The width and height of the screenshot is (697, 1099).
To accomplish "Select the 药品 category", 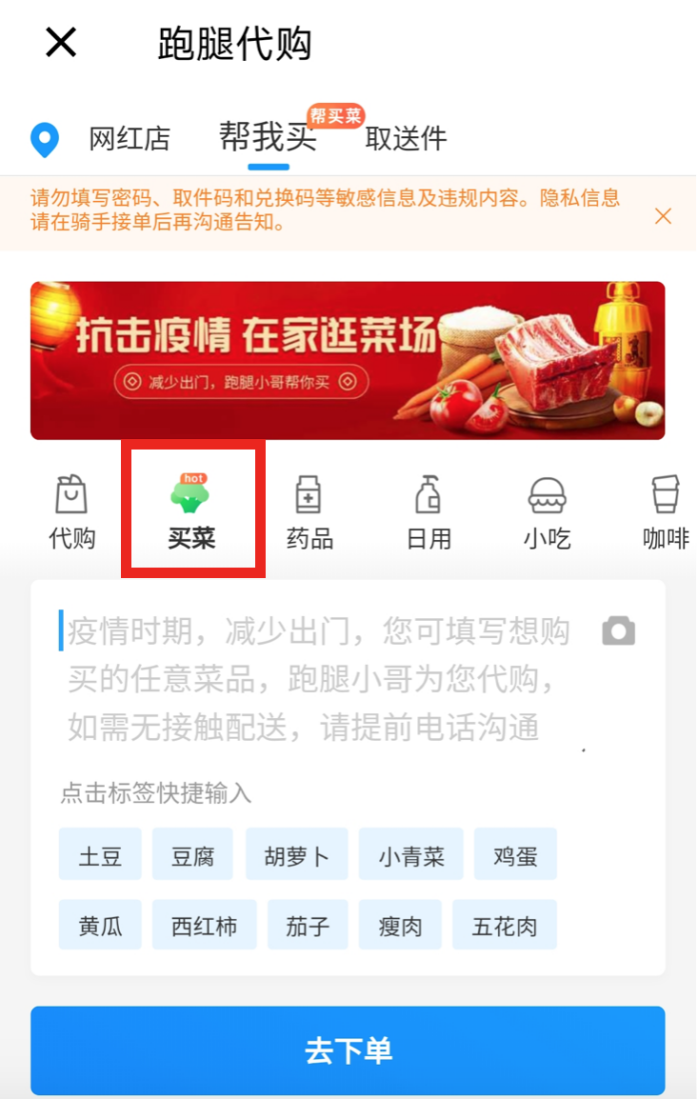I will click(x=309, y=512).
